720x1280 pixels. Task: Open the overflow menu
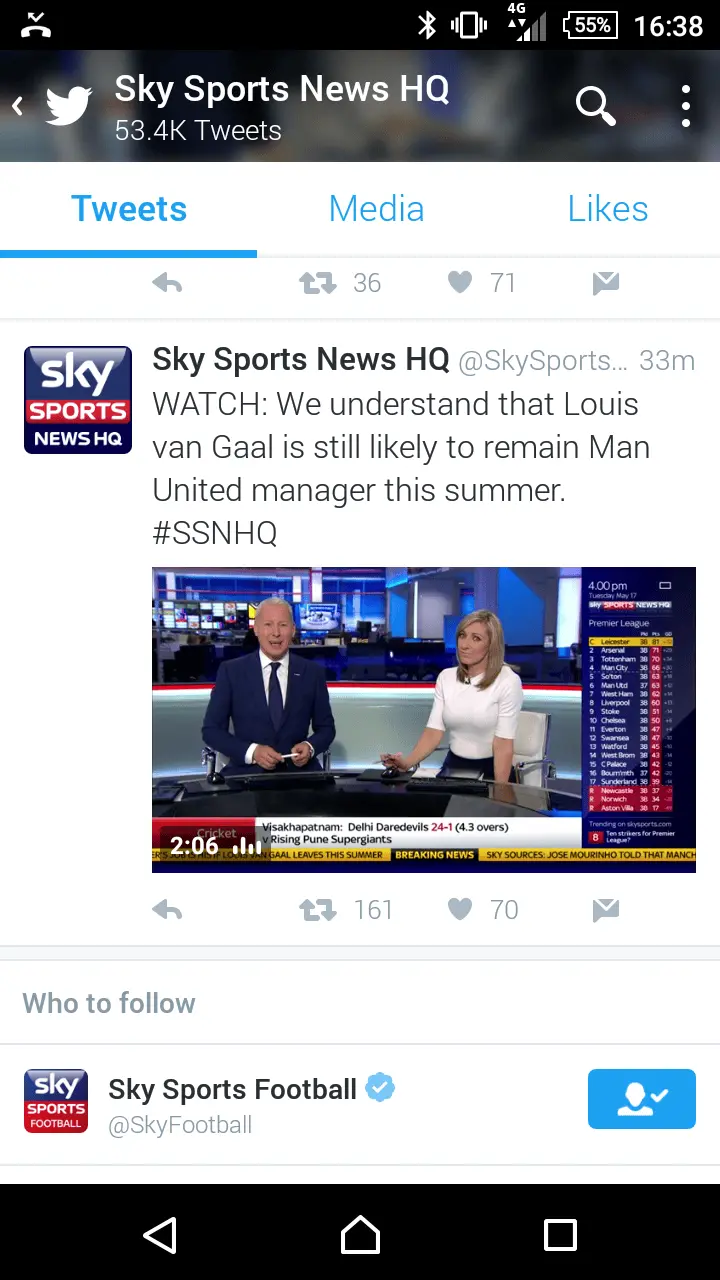pyautogui.click(x=686, y=106)
